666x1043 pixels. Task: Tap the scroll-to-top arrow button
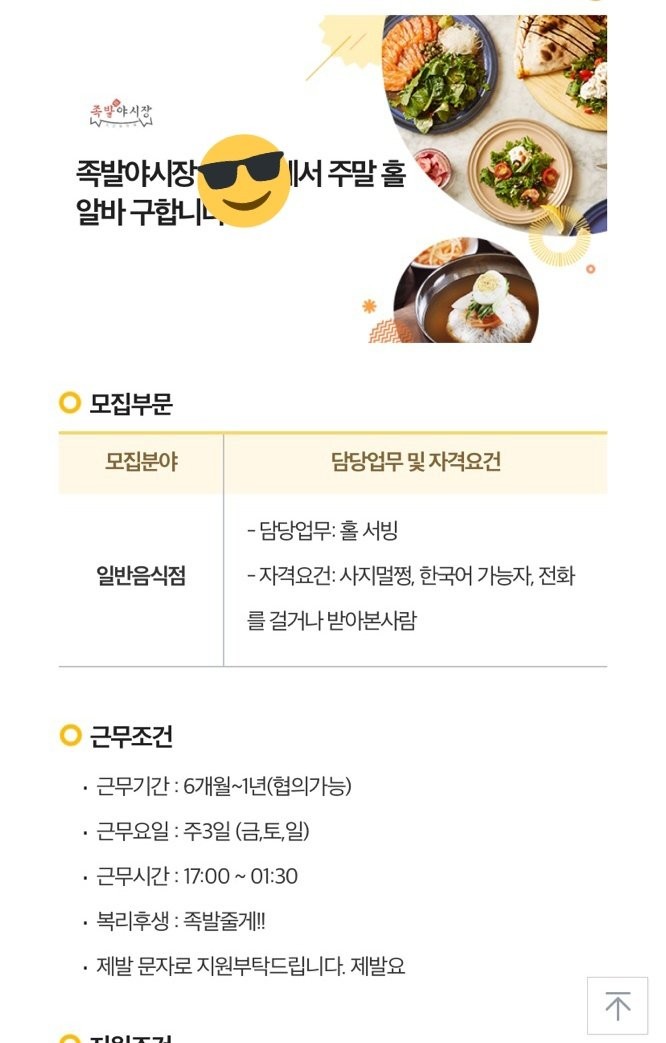[617, 1005]
